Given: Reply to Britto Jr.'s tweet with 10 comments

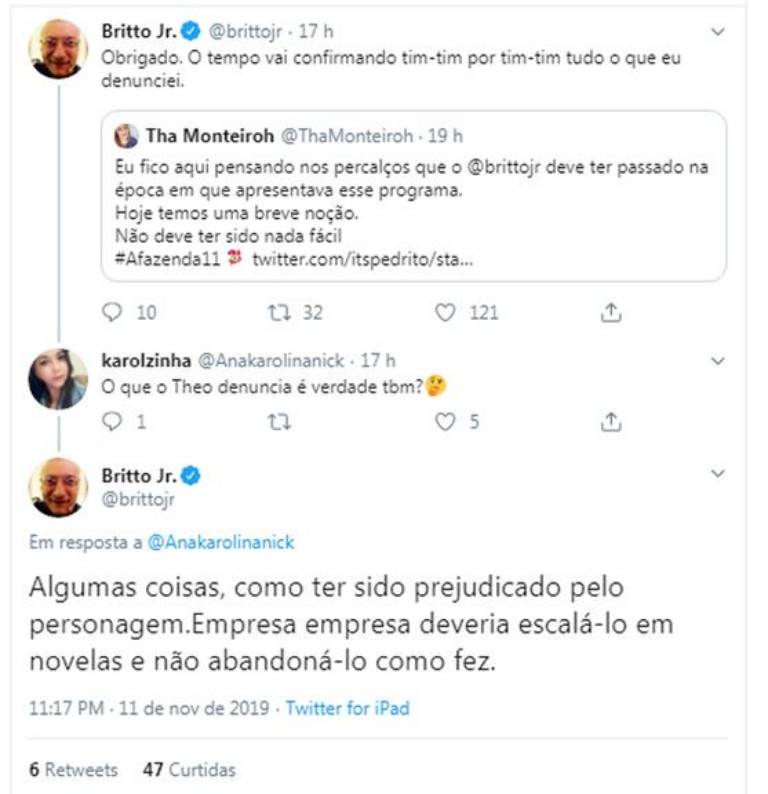Looking at the screenshot, I should click(113, 313).
